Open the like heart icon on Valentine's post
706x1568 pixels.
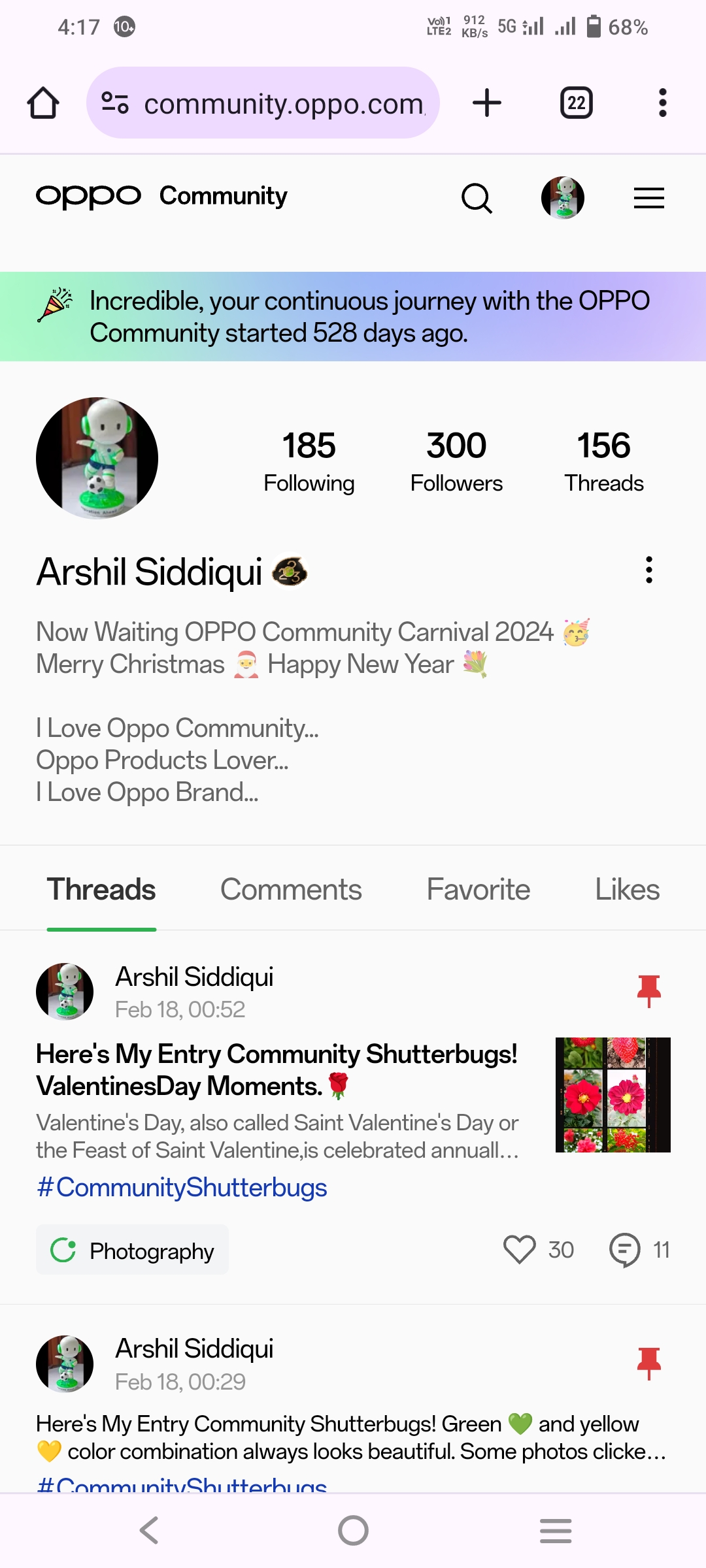(520, 1249)
